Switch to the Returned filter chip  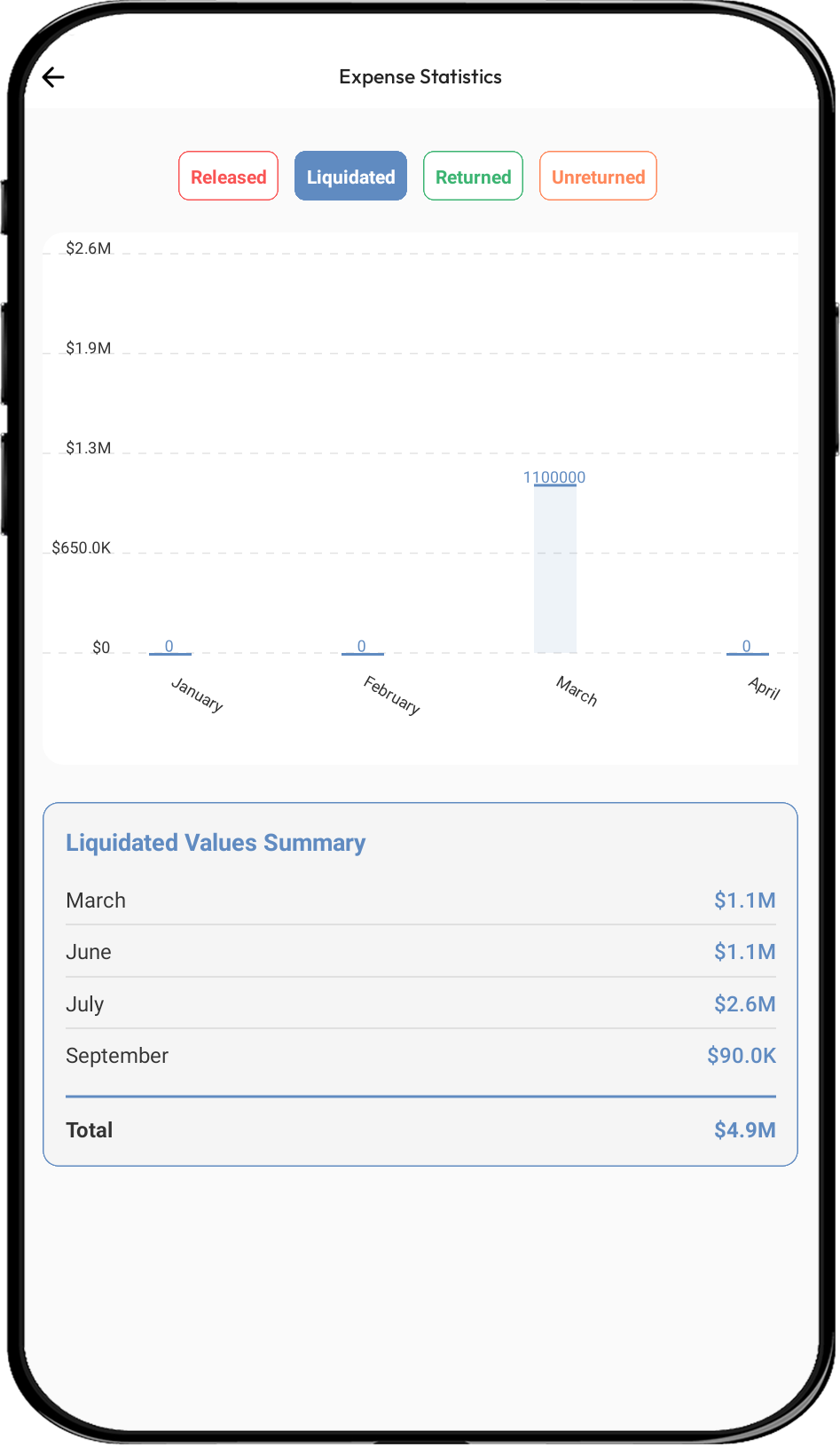(x=473, y=177)
